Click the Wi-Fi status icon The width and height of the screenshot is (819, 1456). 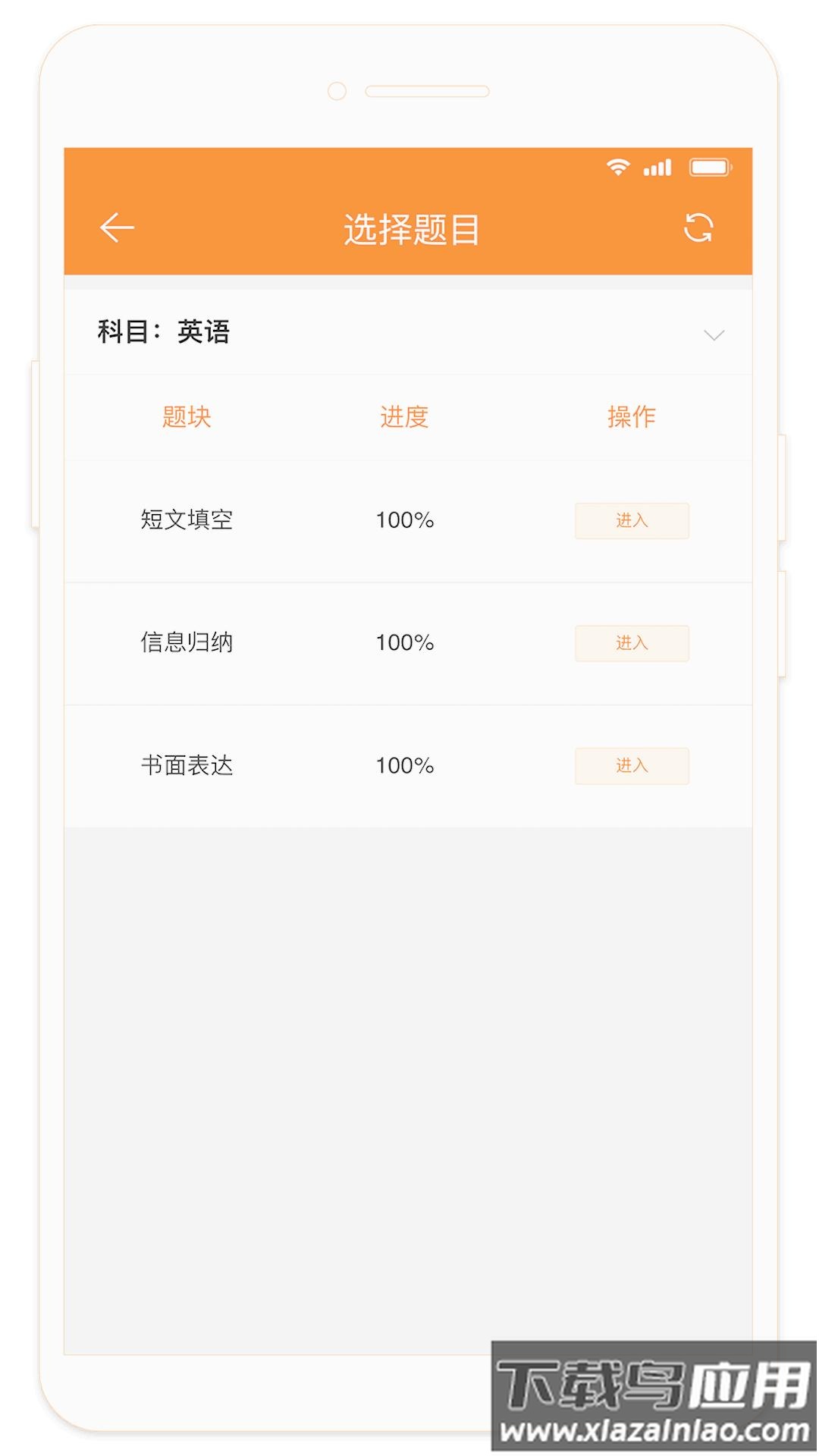[x=618, y=167]
